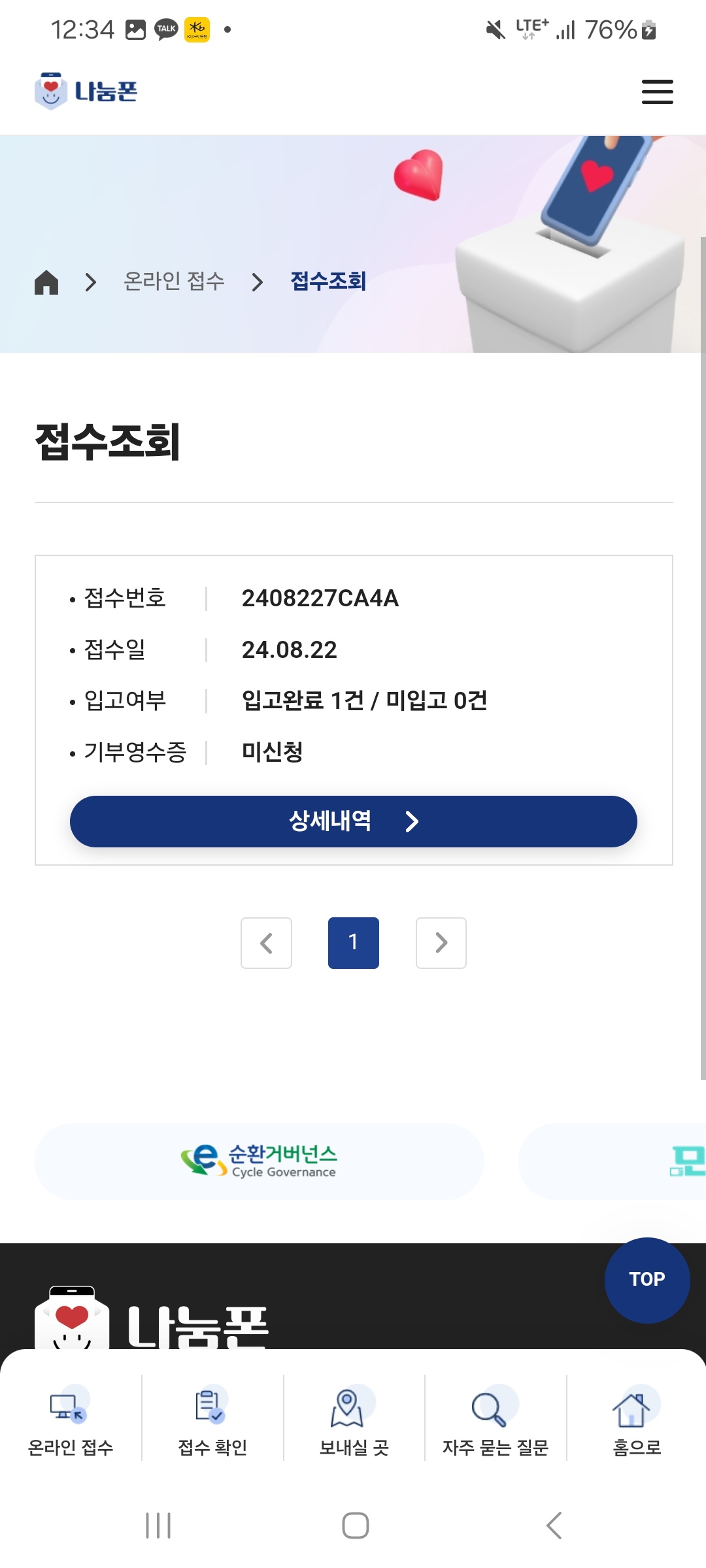706x1568 pixels.
Task: Open the hamburger menu
Action: point(657,91)
